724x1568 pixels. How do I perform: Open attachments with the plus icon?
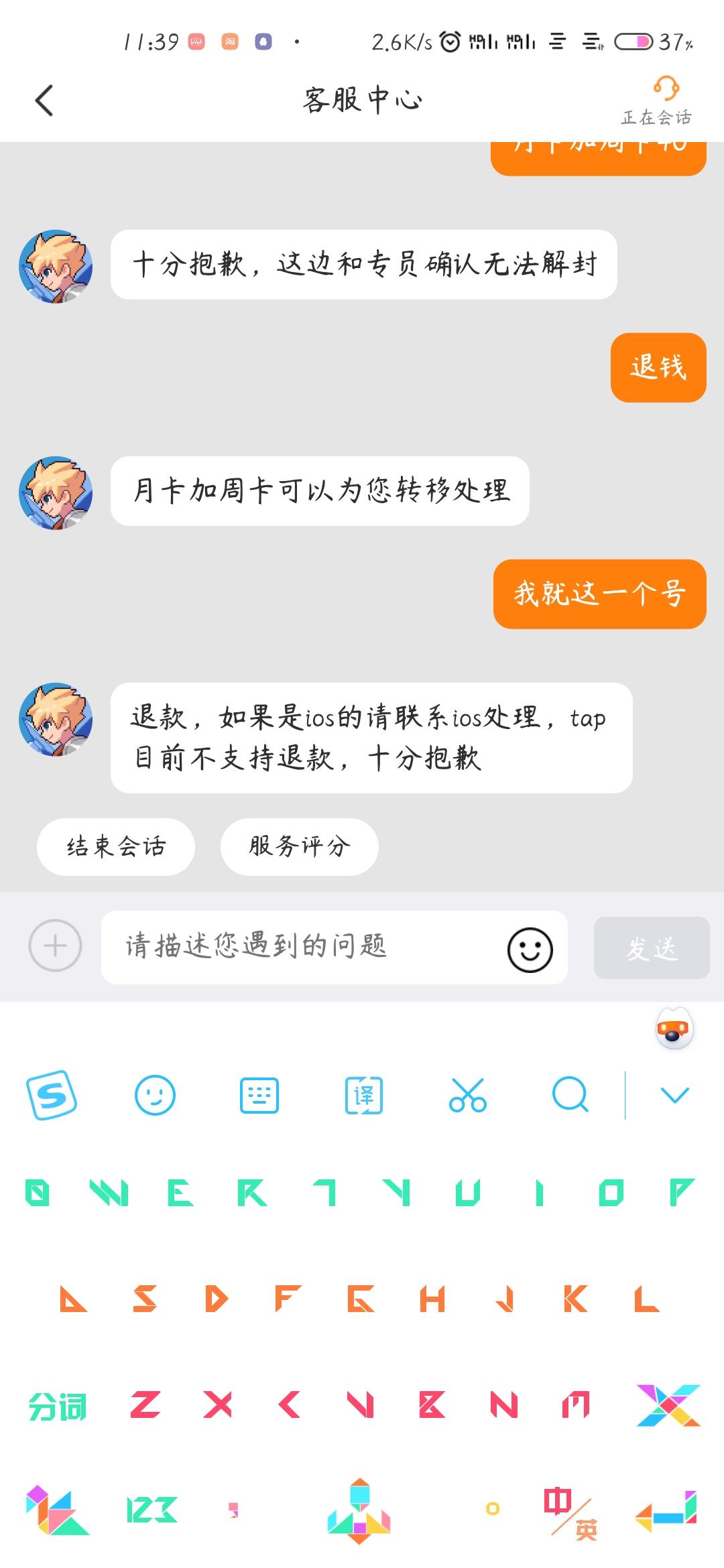[x=54, y=947]
